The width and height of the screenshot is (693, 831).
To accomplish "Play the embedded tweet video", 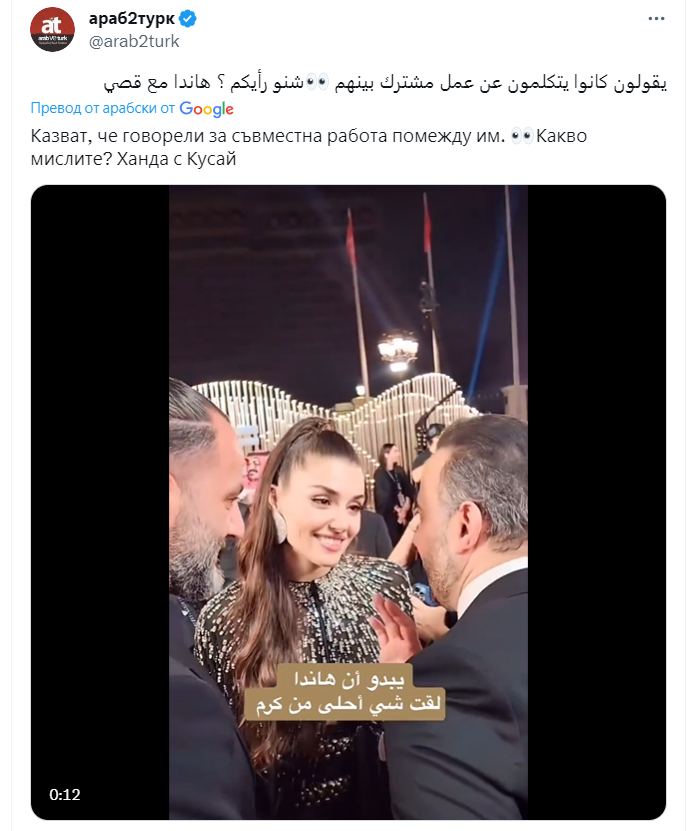I will tap(348, 502).
